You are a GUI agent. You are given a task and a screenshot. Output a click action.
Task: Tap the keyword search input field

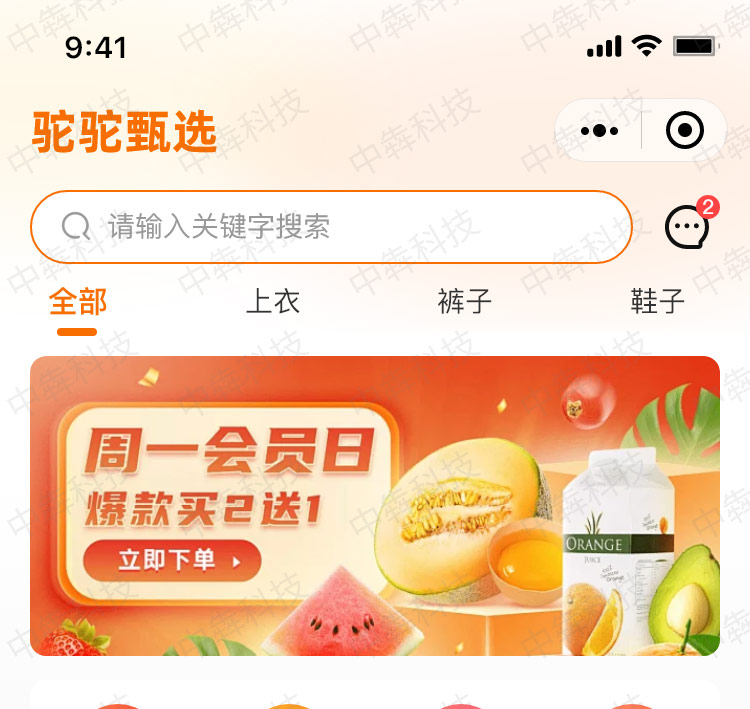[x=330, y=227]
